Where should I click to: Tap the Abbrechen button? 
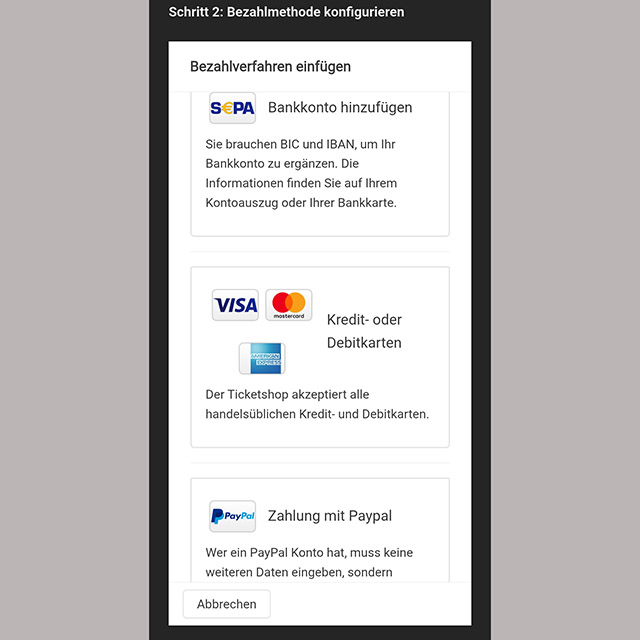click(227, 604)
